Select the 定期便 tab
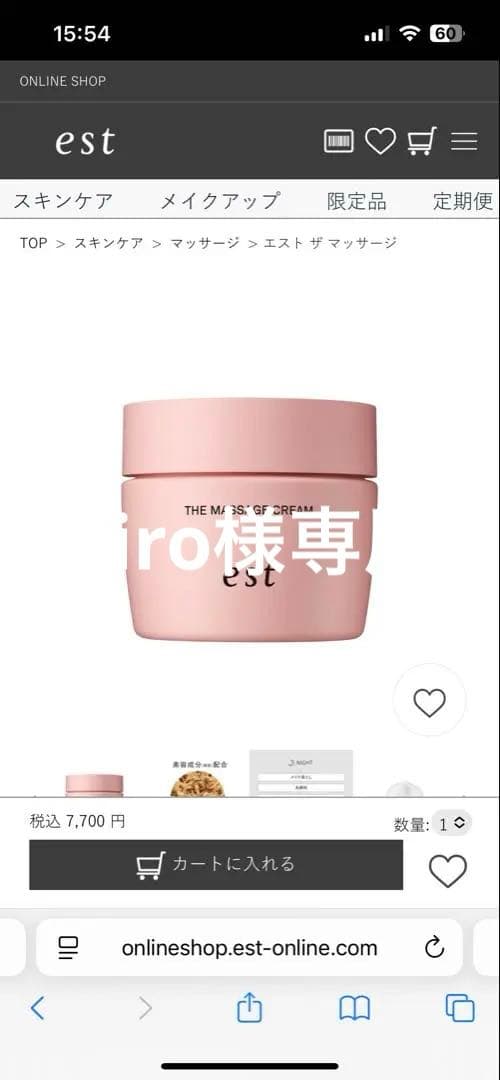500x1080 pixels. (463, 200)
